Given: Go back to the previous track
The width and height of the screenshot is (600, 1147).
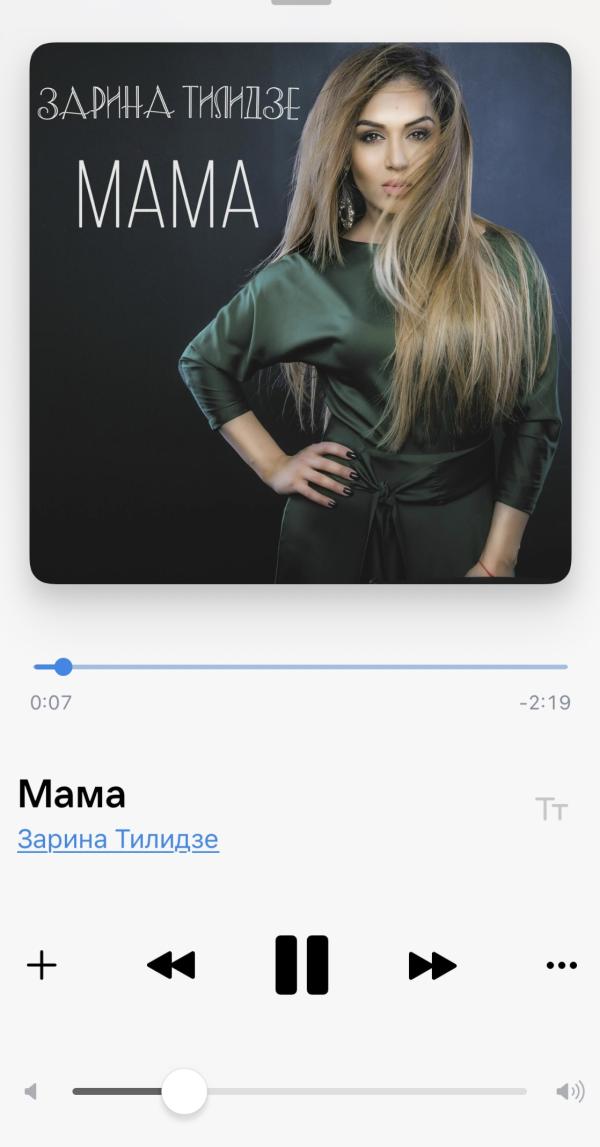Looking at the screenshot, I should 171,966.
